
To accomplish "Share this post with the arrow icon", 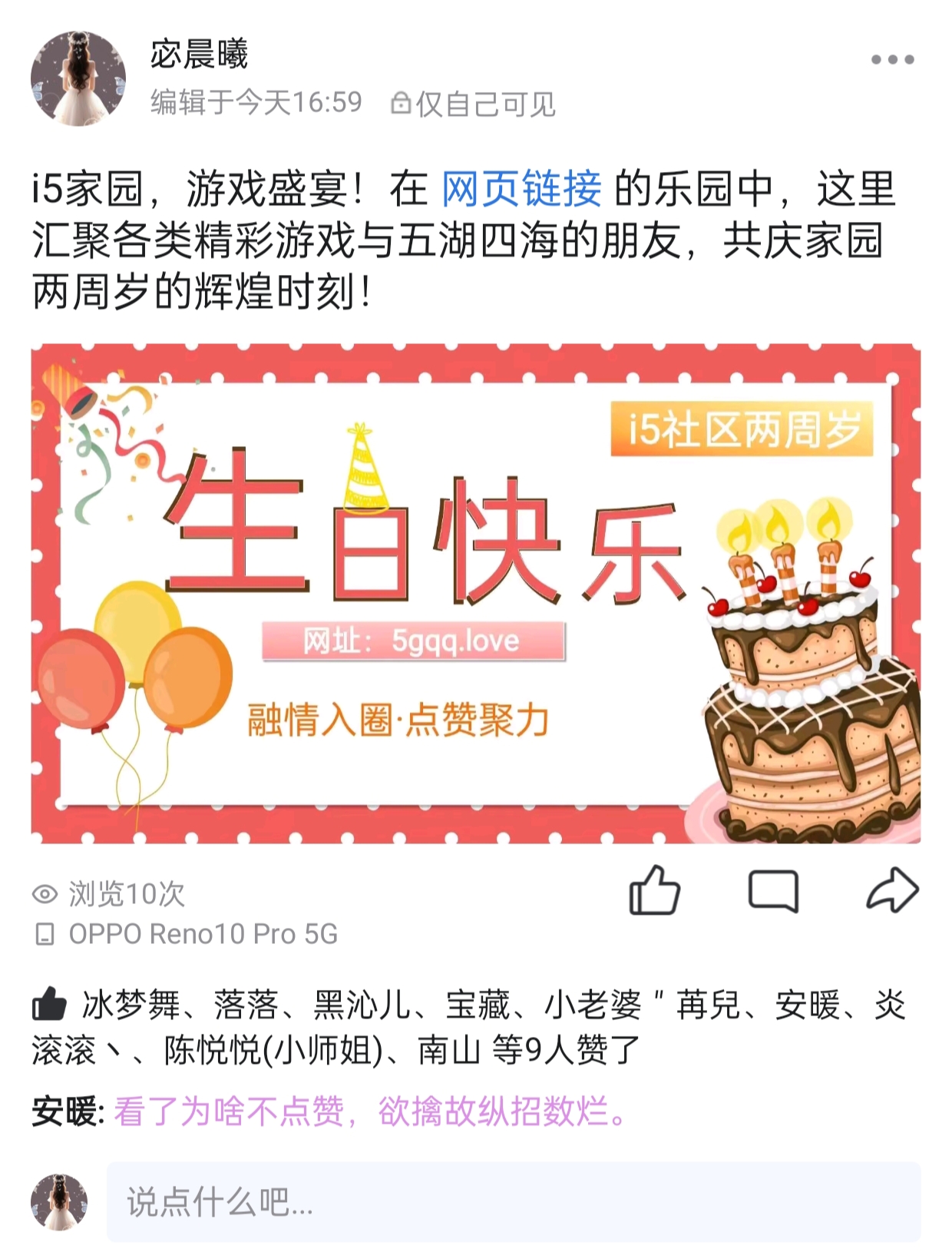I will [x=892, y=891].
